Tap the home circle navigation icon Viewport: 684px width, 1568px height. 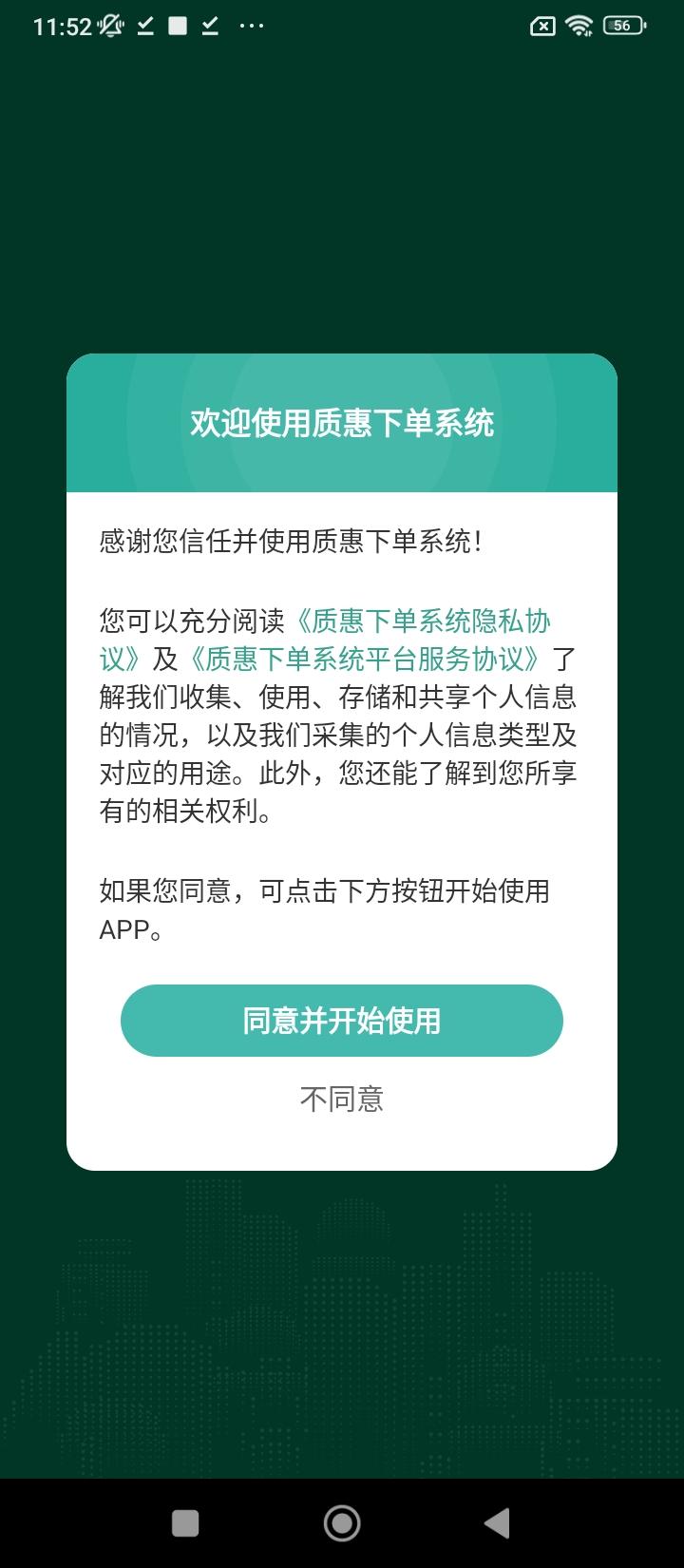[342, 1521]
